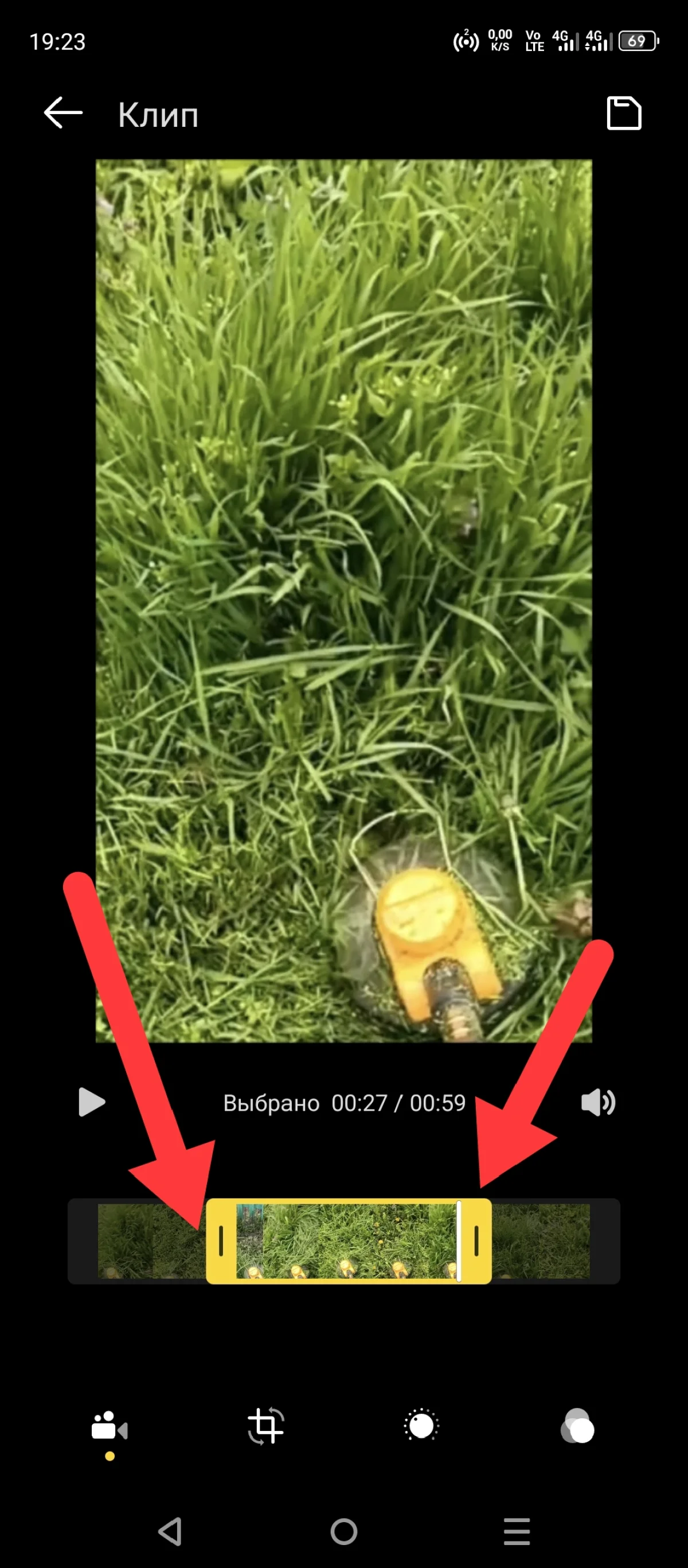
Task: Play the video preview
Action: [x=92, y=1102]
